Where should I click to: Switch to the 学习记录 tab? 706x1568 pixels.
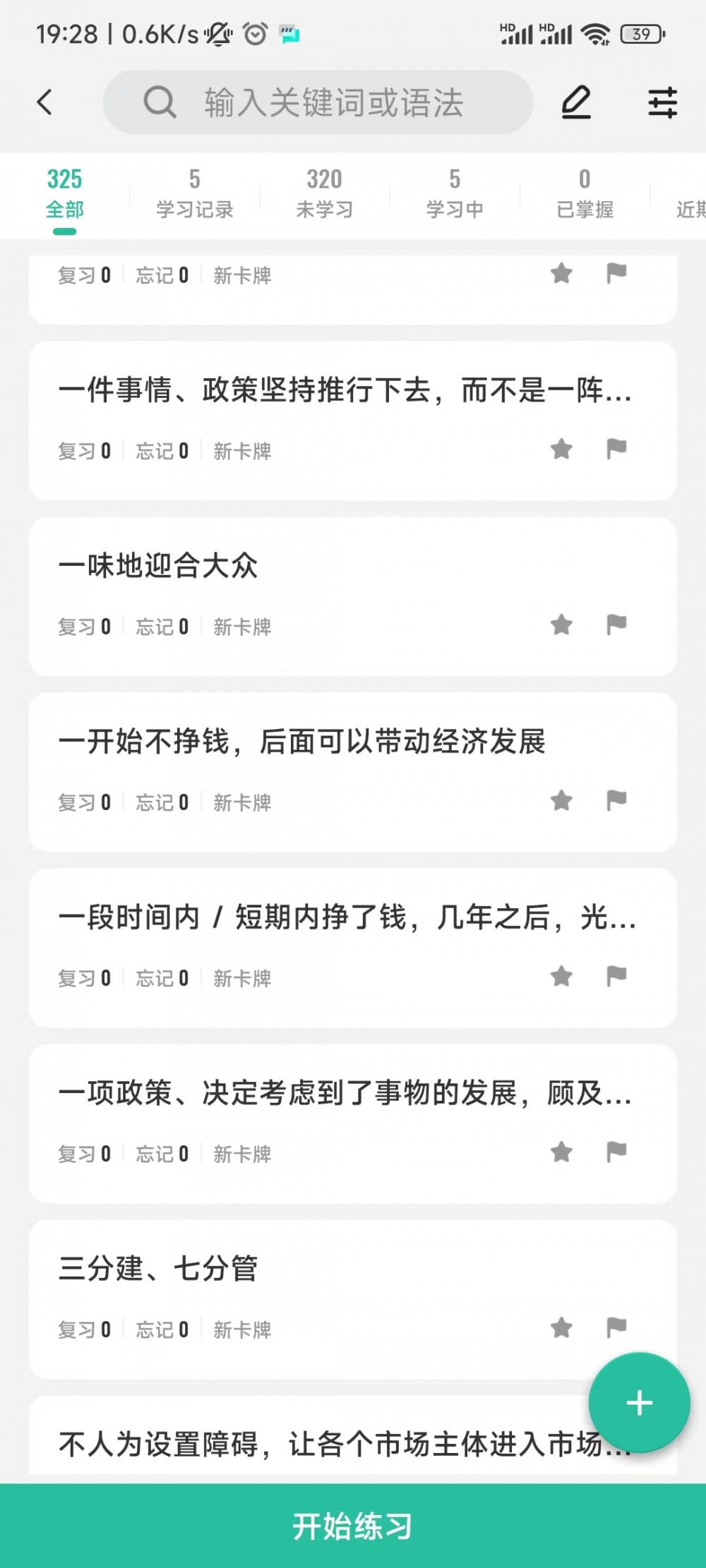tap(194, 194)
